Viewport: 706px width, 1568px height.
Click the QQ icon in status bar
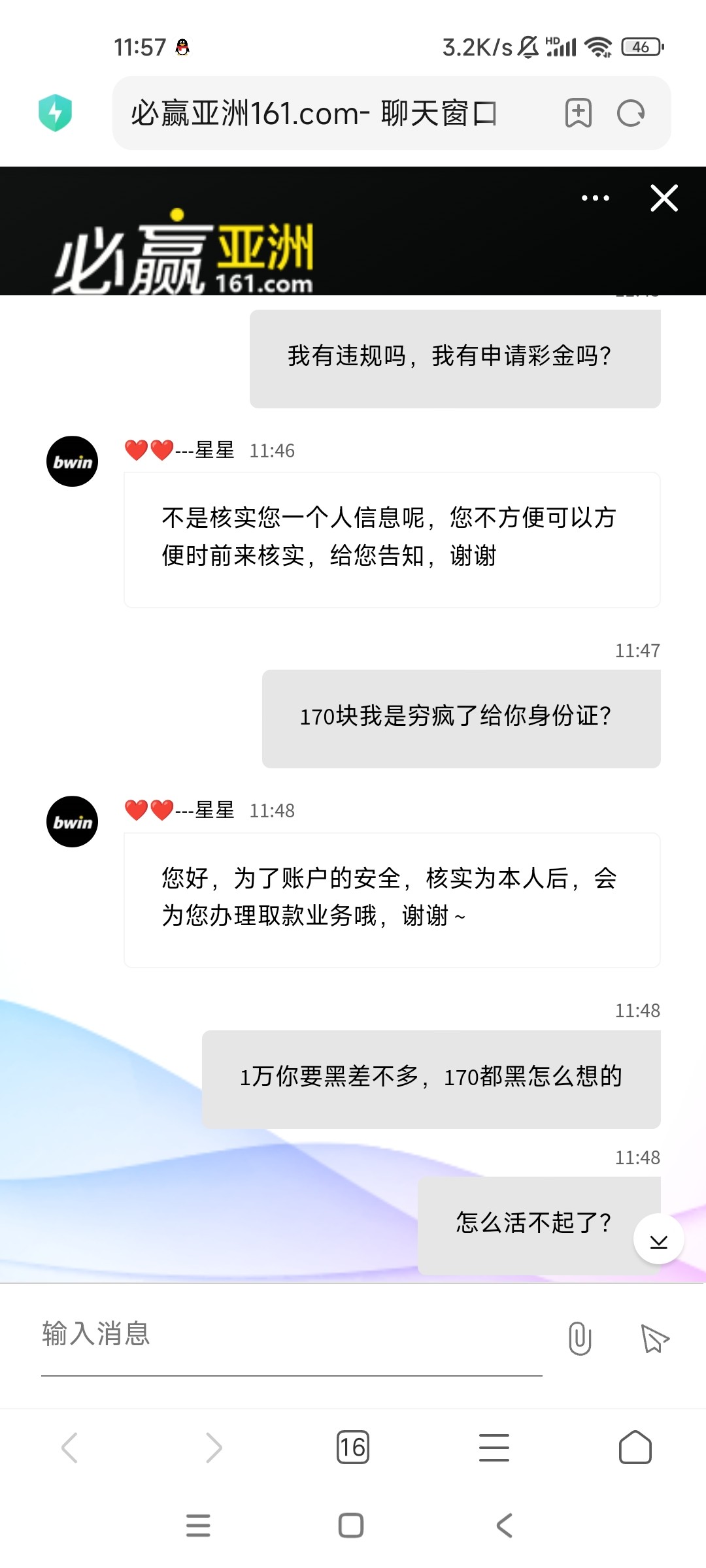point(182,46)
